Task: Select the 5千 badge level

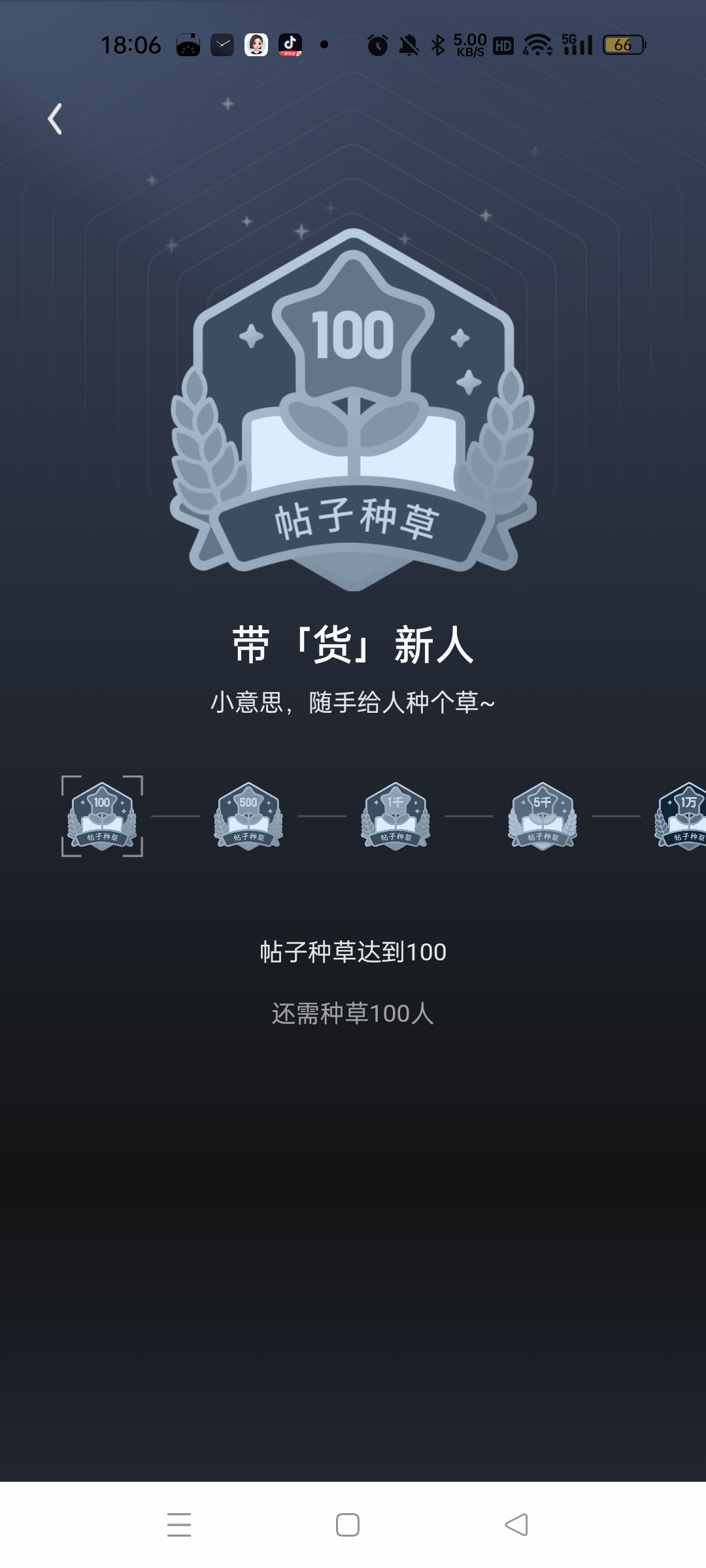Action: pos(543,816)
